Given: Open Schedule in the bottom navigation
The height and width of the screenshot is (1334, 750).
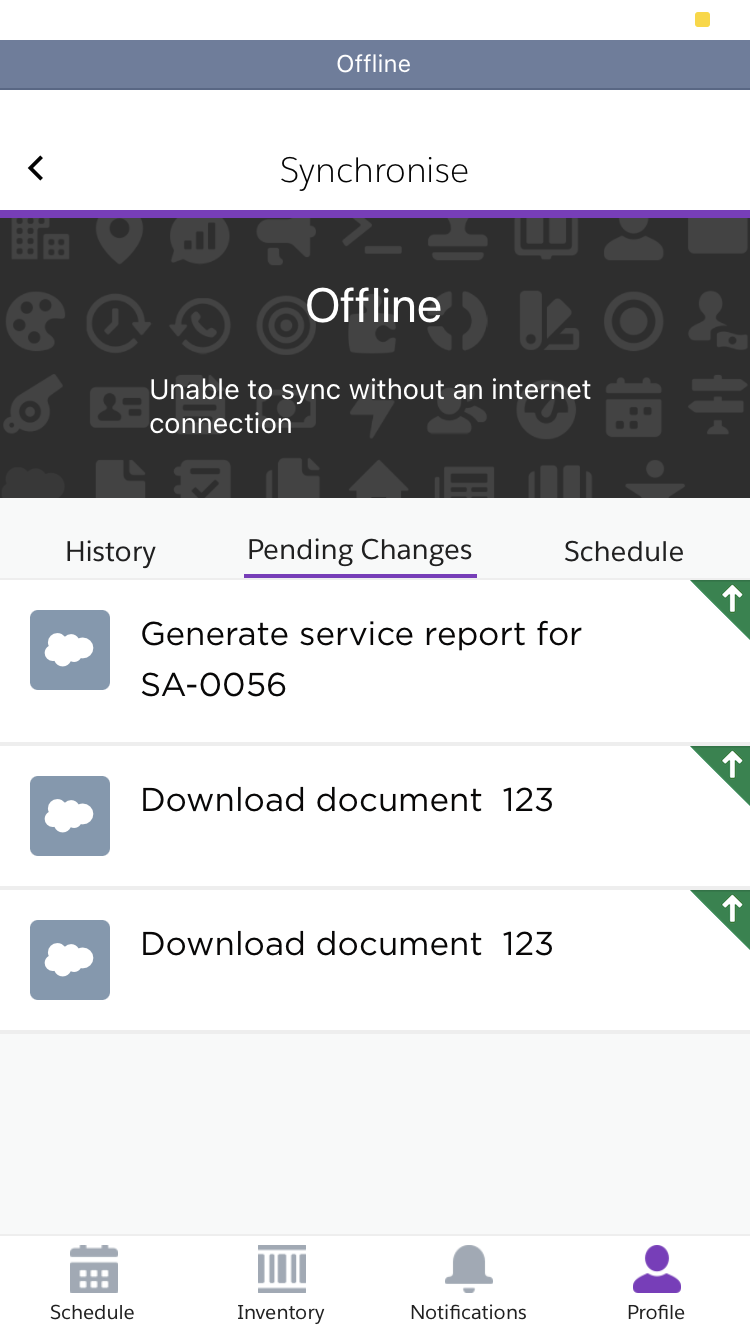Looking at the screenshot, I should tap(92, 1284).
